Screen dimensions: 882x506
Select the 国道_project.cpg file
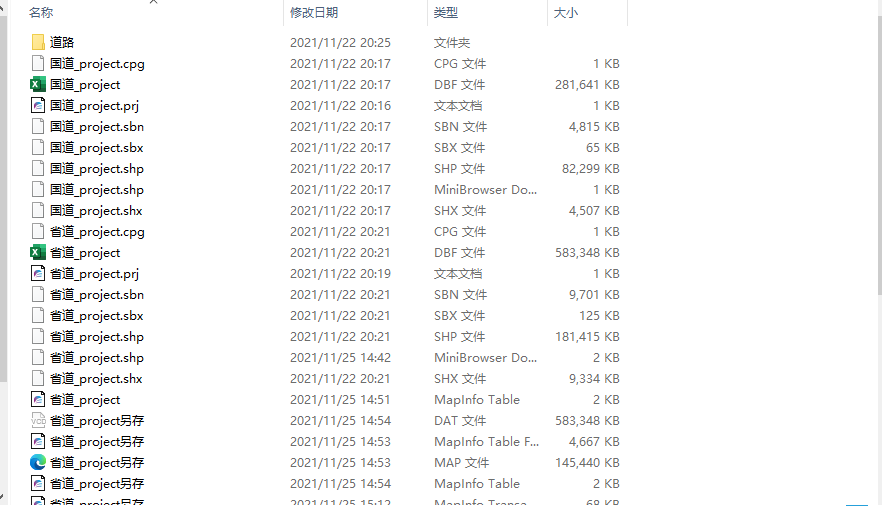(97, 64)
